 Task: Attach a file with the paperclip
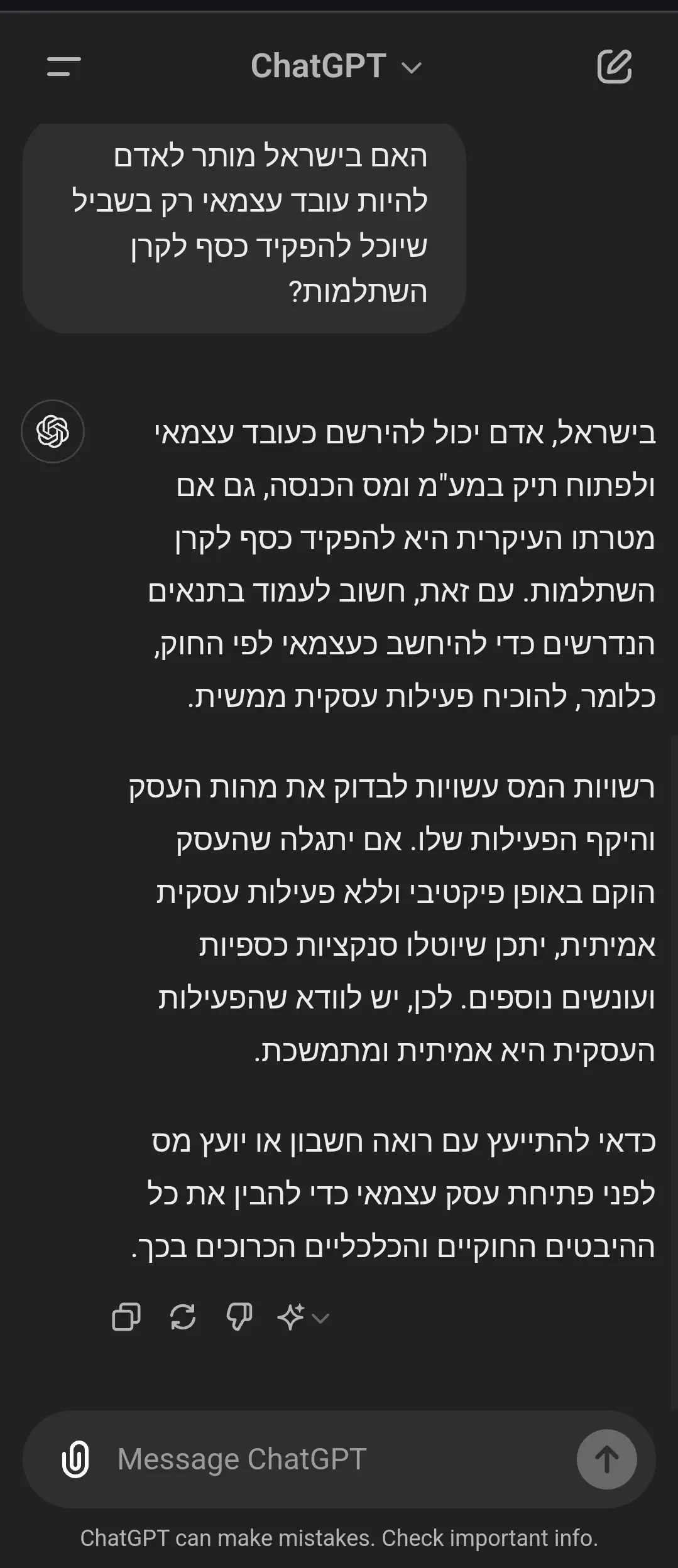pyautogui.click(x=75, y=1459)
